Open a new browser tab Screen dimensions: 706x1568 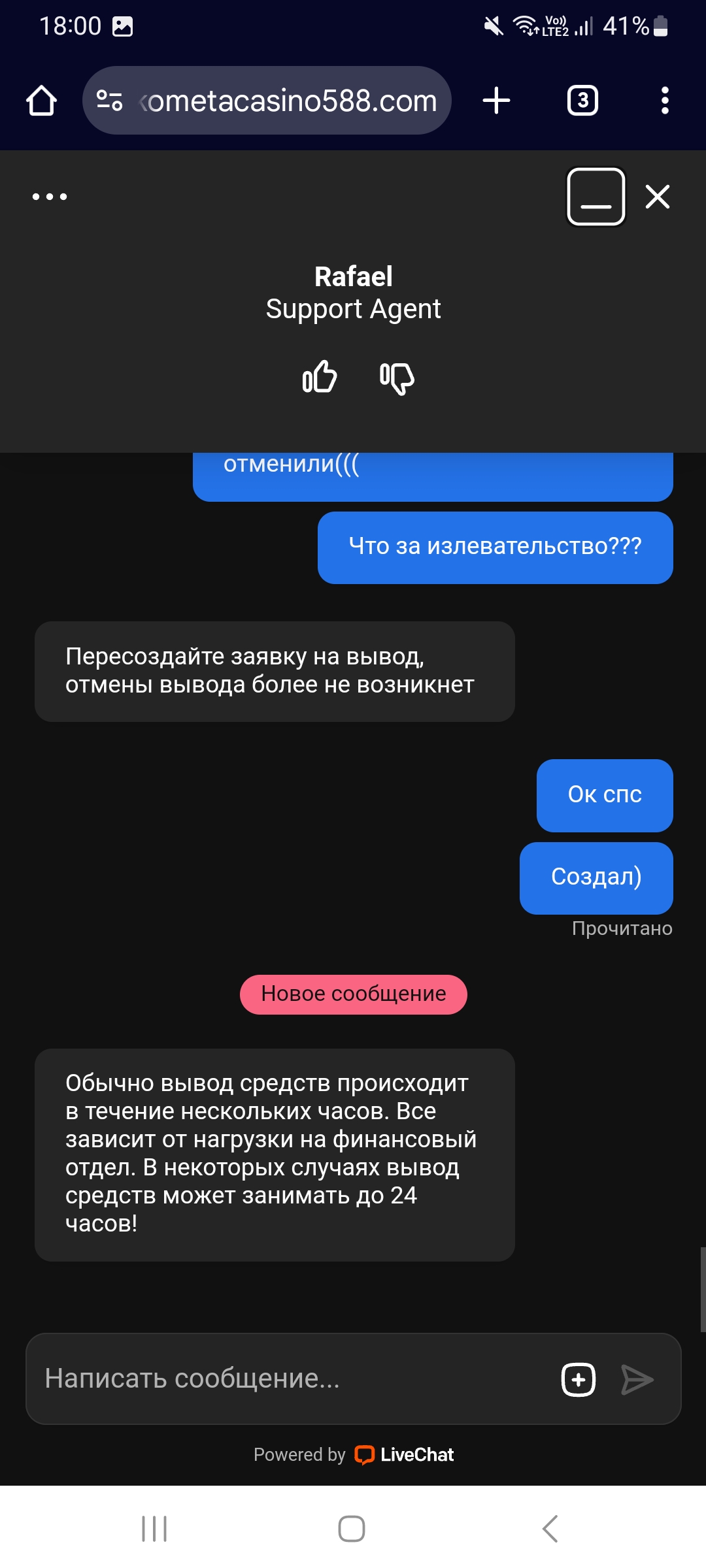pyautogui.click(x=496, y=101)
